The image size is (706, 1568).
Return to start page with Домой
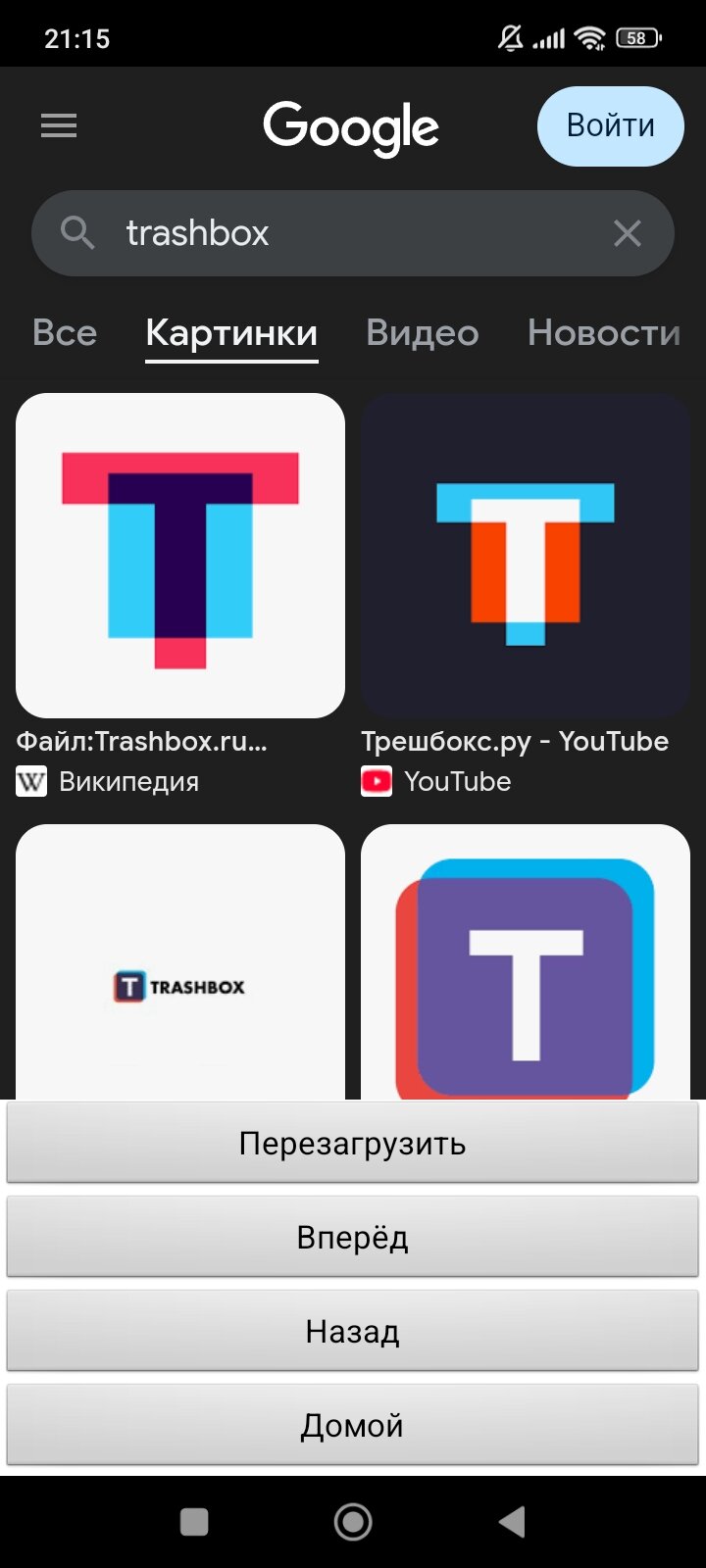[x=353, y=1426]
